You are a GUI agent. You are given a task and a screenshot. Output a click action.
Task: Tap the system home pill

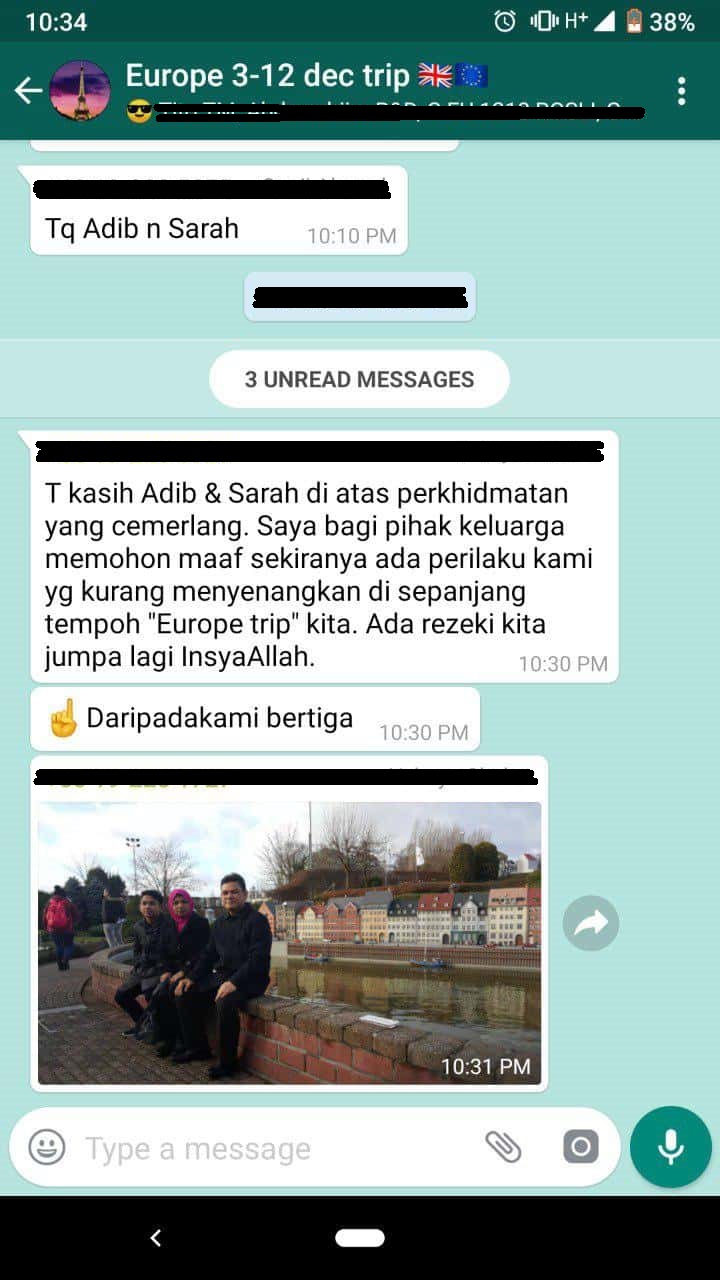(x=360, y=1238)
